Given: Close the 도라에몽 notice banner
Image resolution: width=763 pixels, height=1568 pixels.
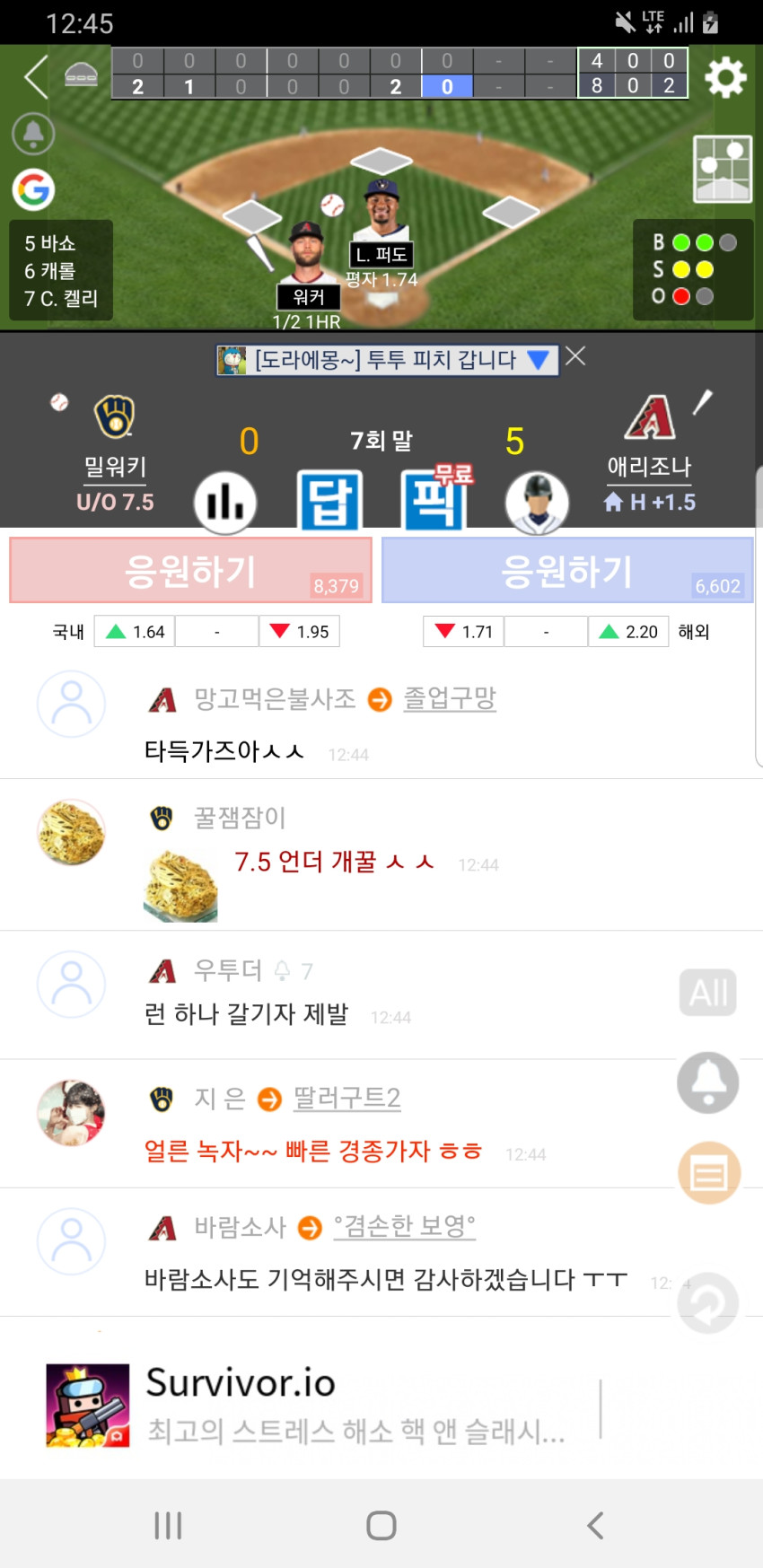Looking at the screenshot, I should point(576,356).
